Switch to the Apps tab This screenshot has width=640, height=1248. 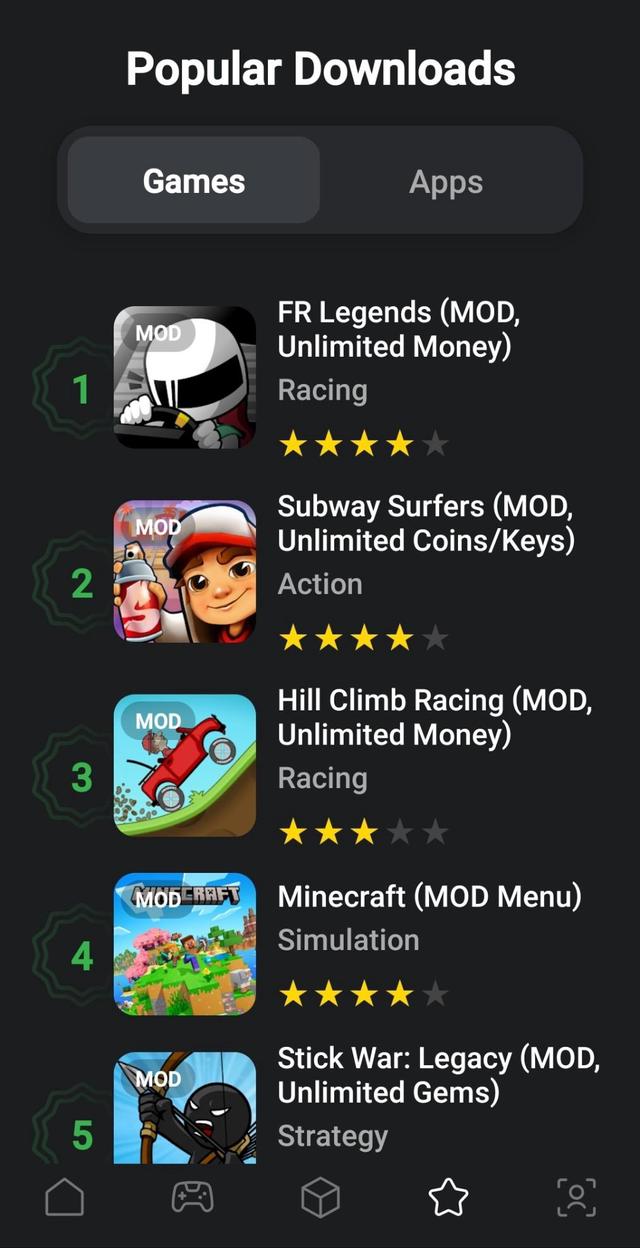coord(446,181)
